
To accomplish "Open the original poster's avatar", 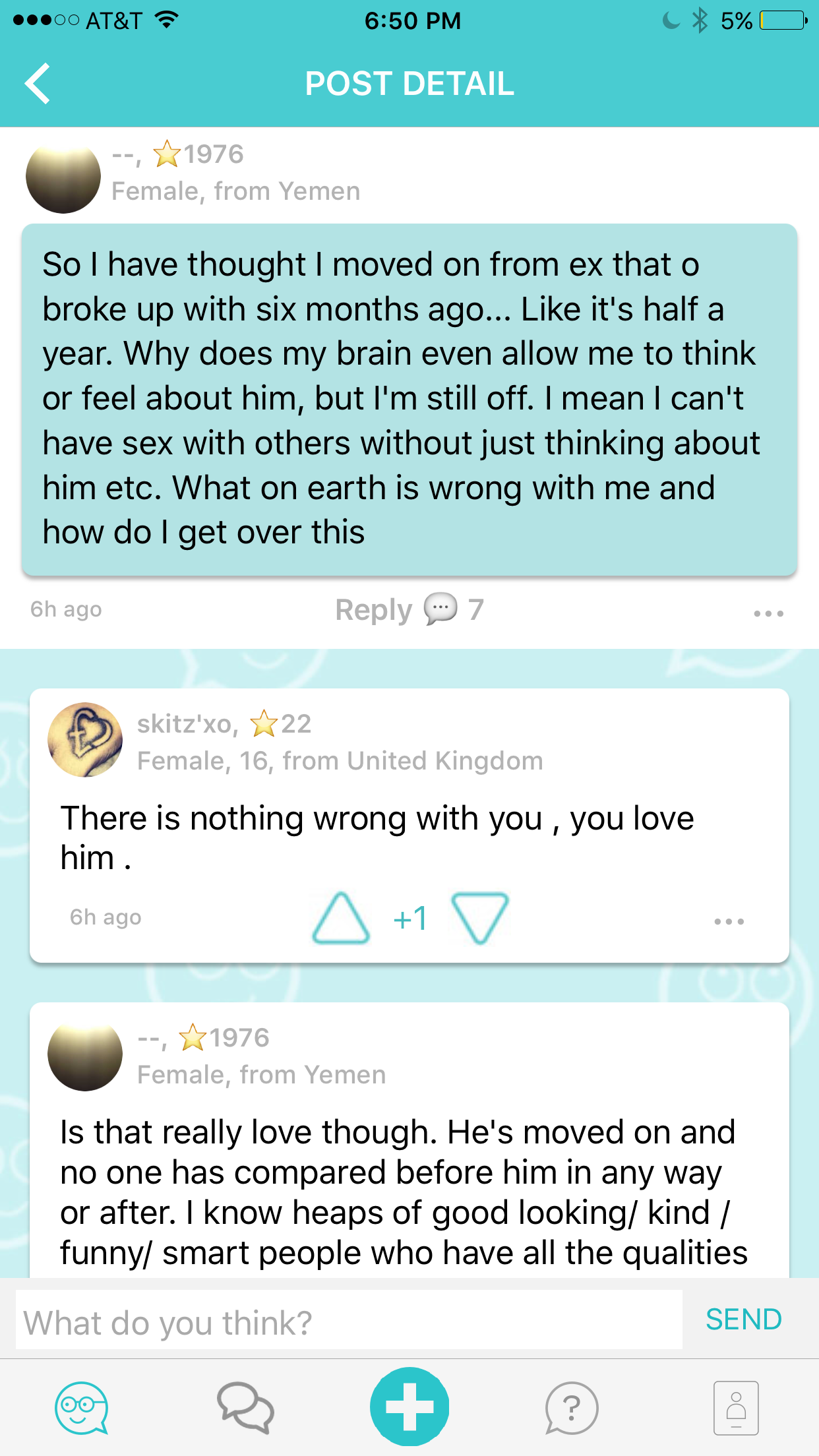I will [x=63, y=177].
